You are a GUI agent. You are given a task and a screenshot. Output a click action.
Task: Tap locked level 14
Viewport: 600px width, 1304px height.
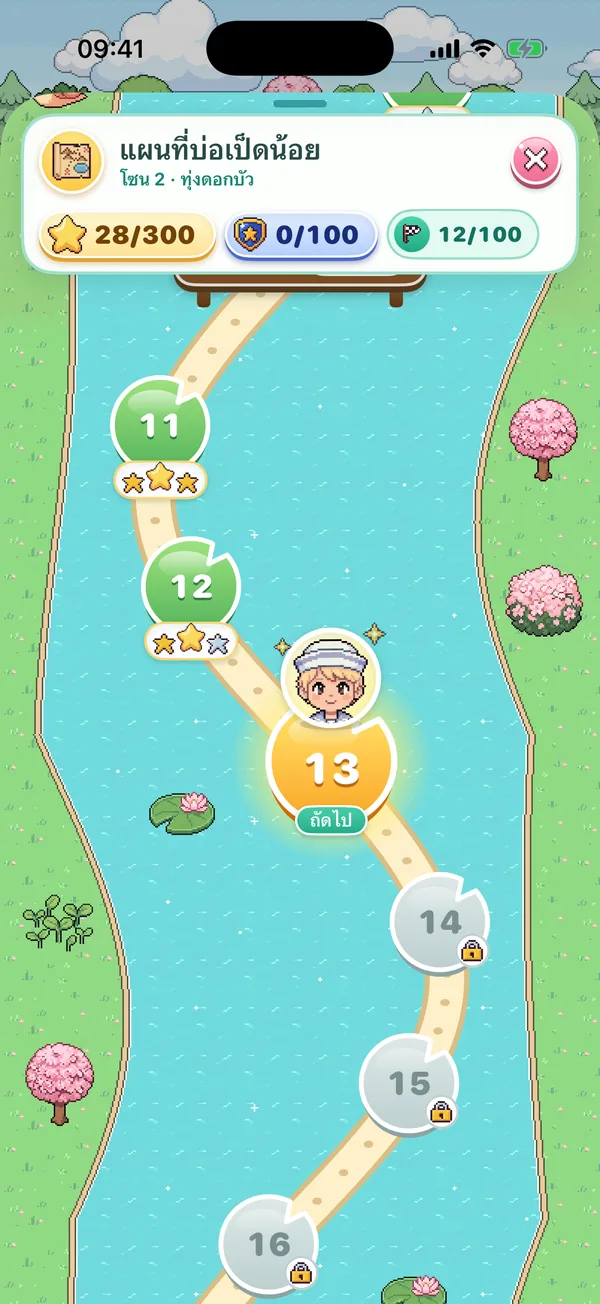click(x=439, y=922)
